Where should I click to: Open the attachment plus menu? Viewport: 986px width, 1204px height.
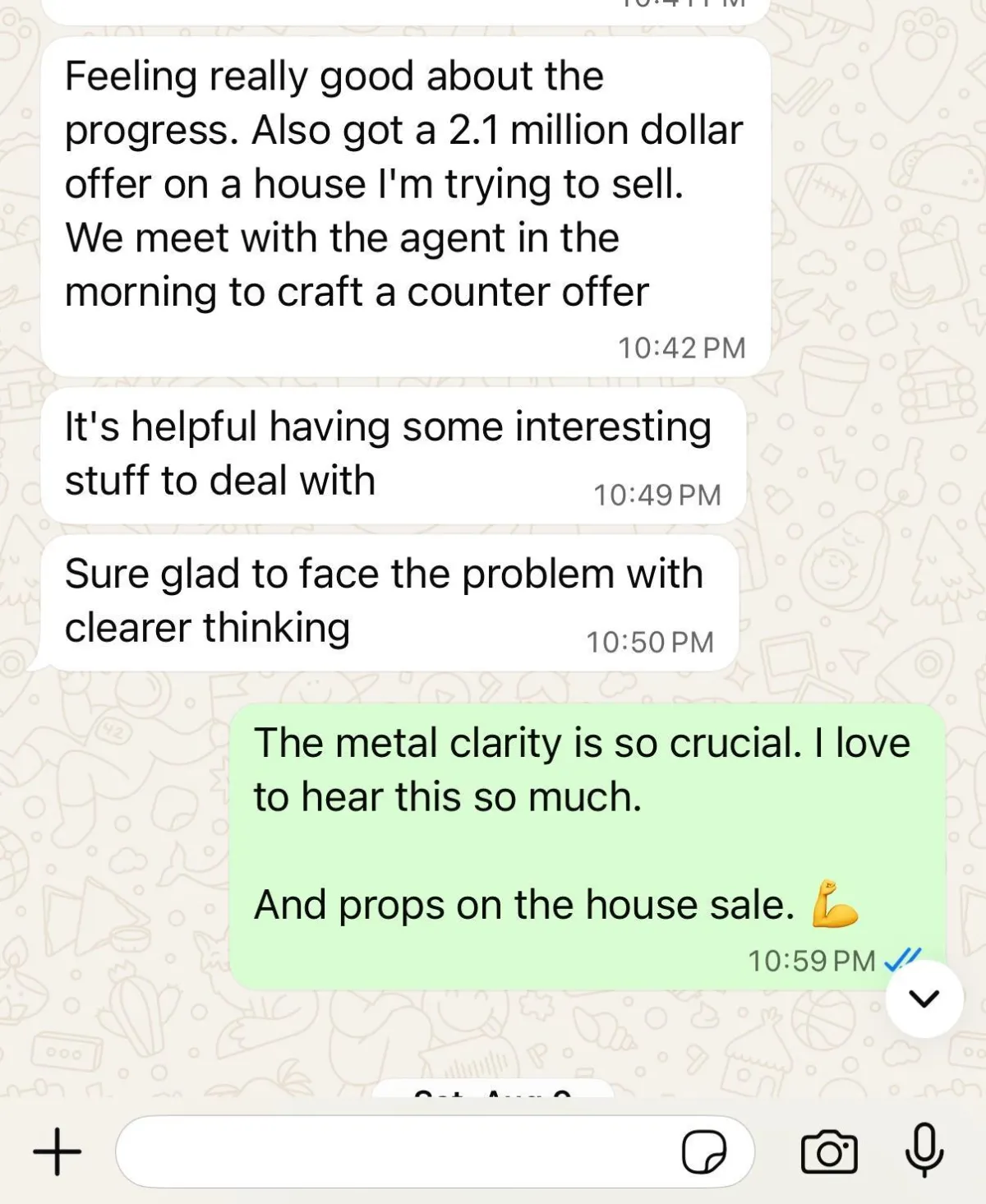[57, 1151]
